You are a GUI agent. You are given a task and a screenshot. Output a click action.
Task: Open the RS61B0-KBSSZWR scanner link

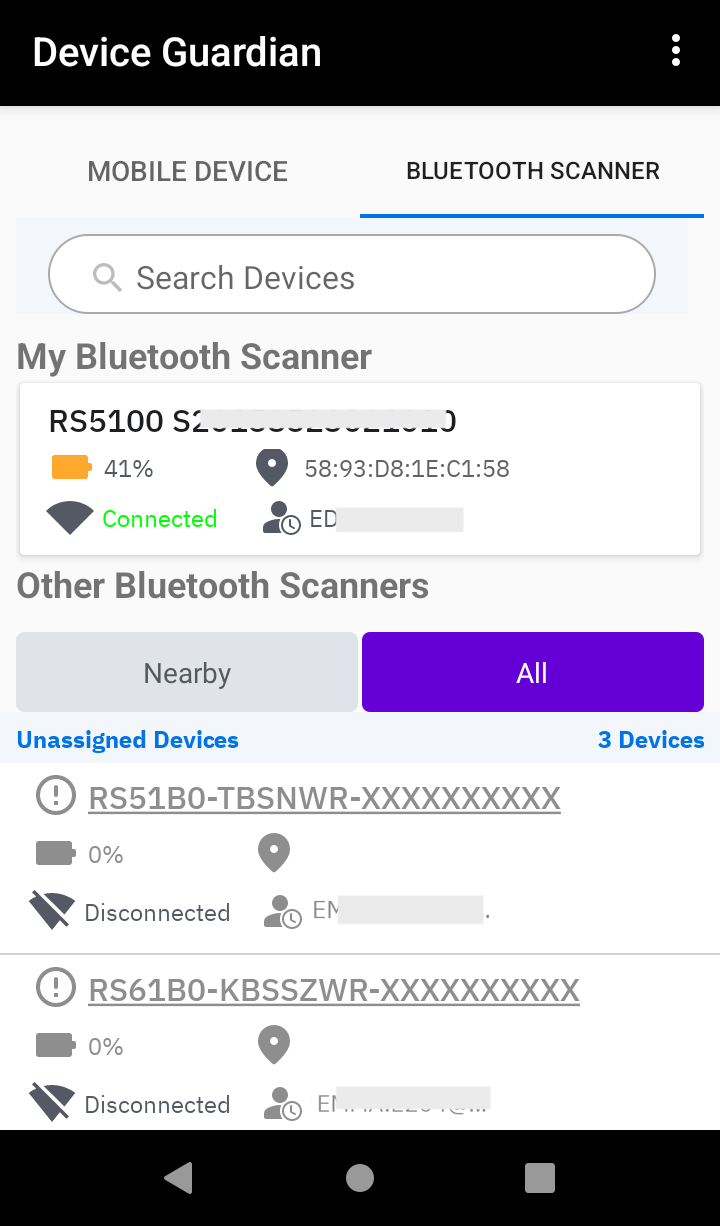point(334,990)
